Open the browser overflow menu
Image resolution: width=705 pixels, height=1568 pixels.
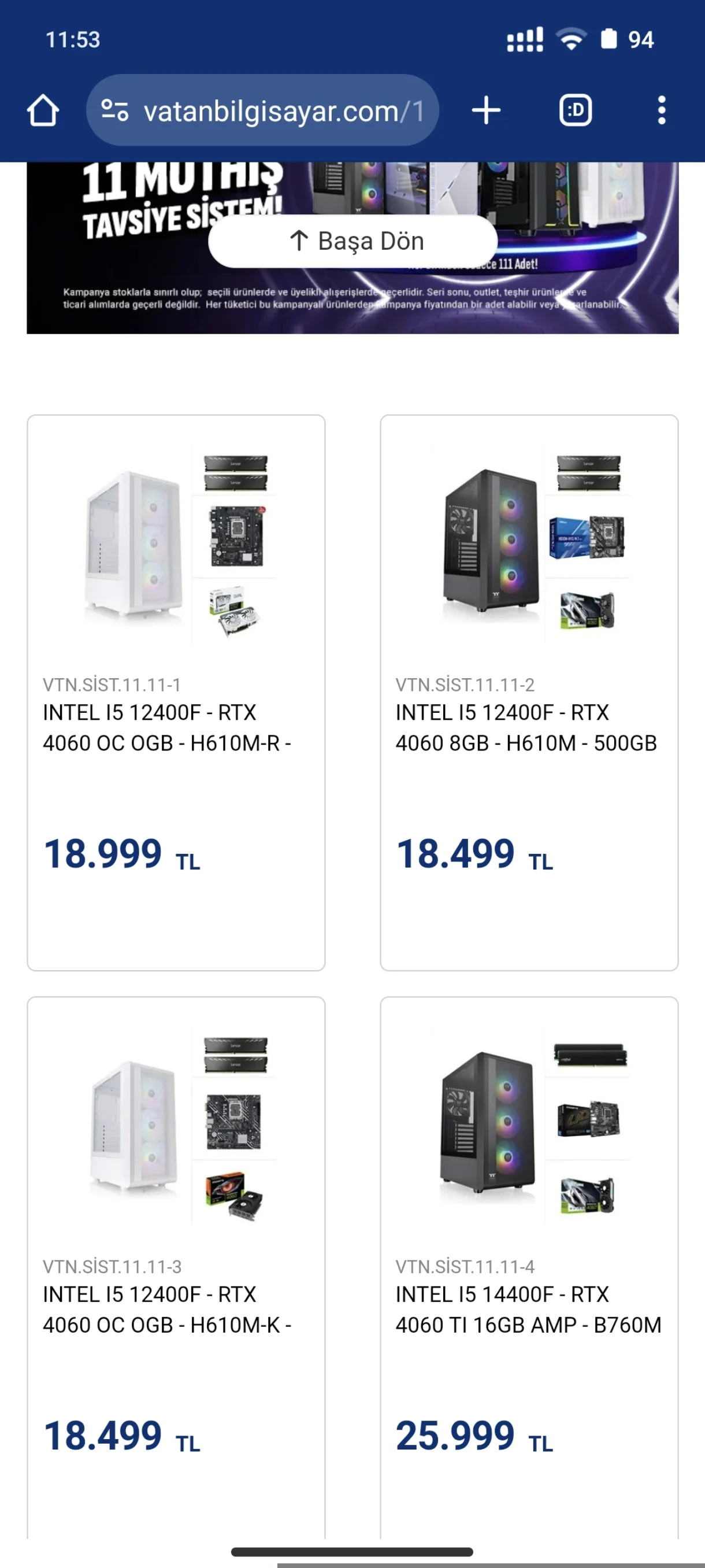(x=661, y=111)
